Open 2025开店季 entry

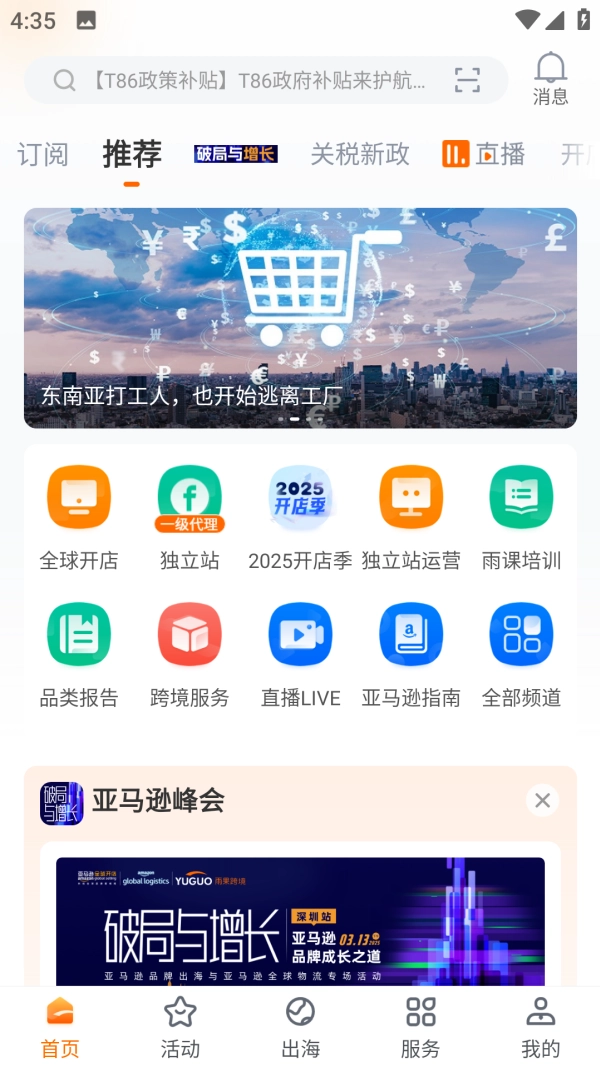click(x=300, y=516)
